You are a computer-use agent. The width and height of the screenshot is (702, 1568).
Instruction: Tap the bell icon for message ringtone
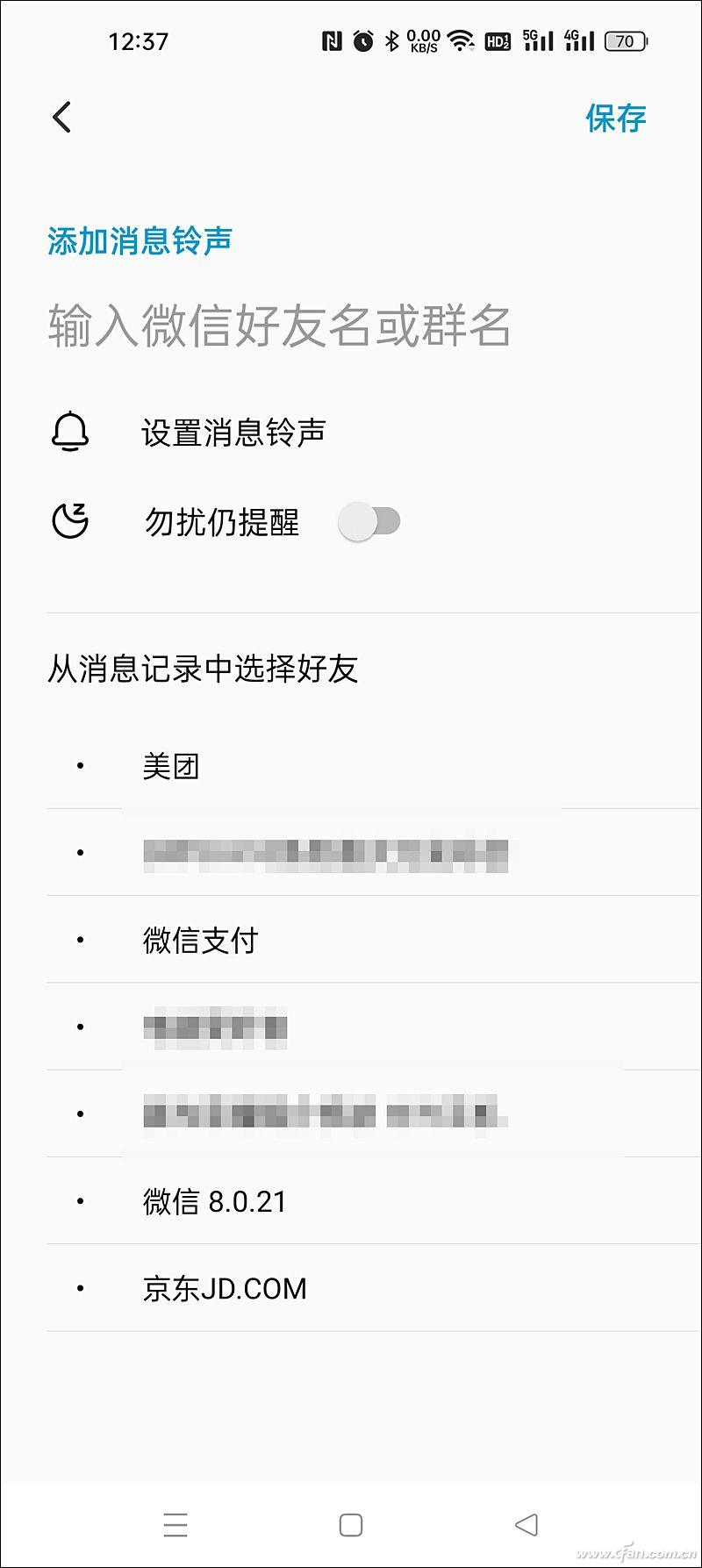tap(69, 432)
